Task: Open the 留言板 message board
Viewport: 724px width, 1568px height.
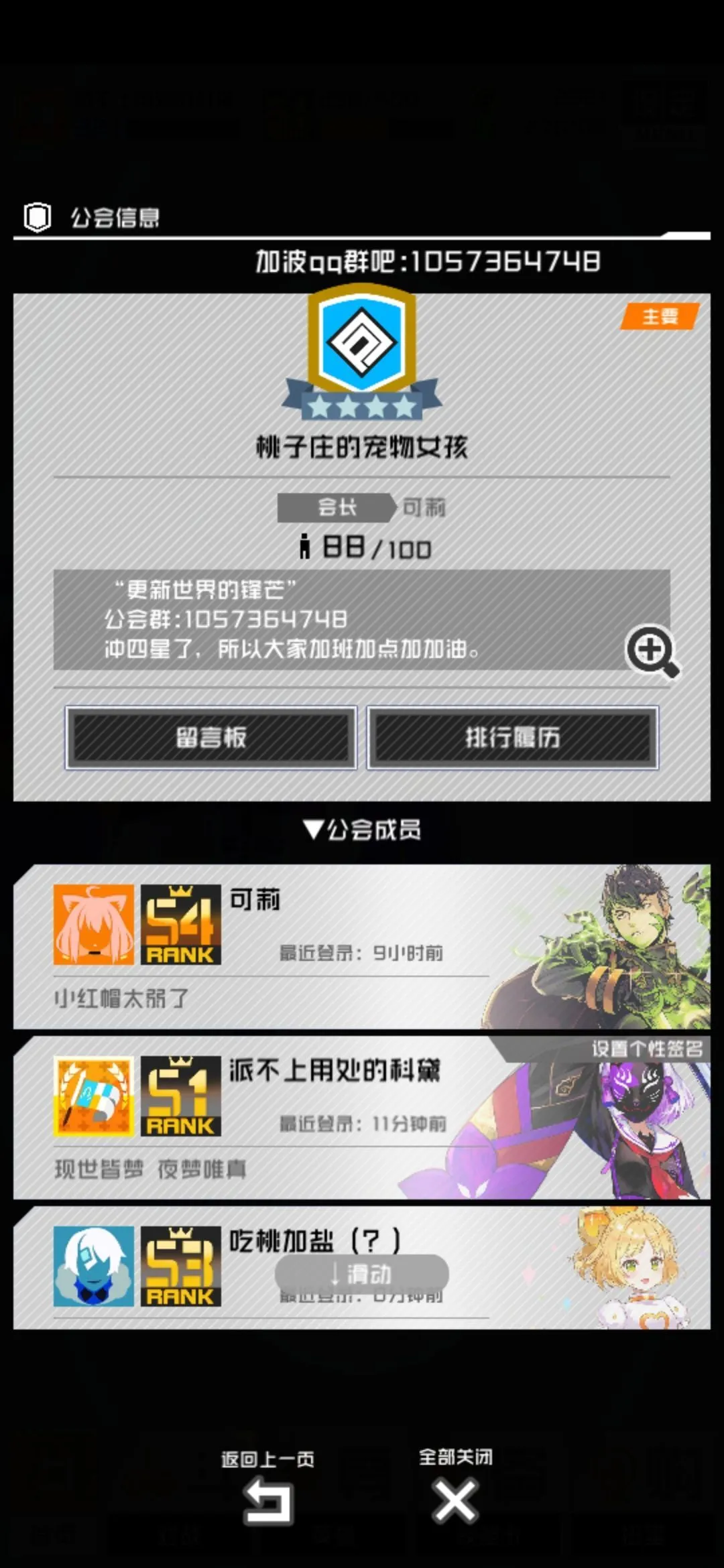Action: click(210, 738)
